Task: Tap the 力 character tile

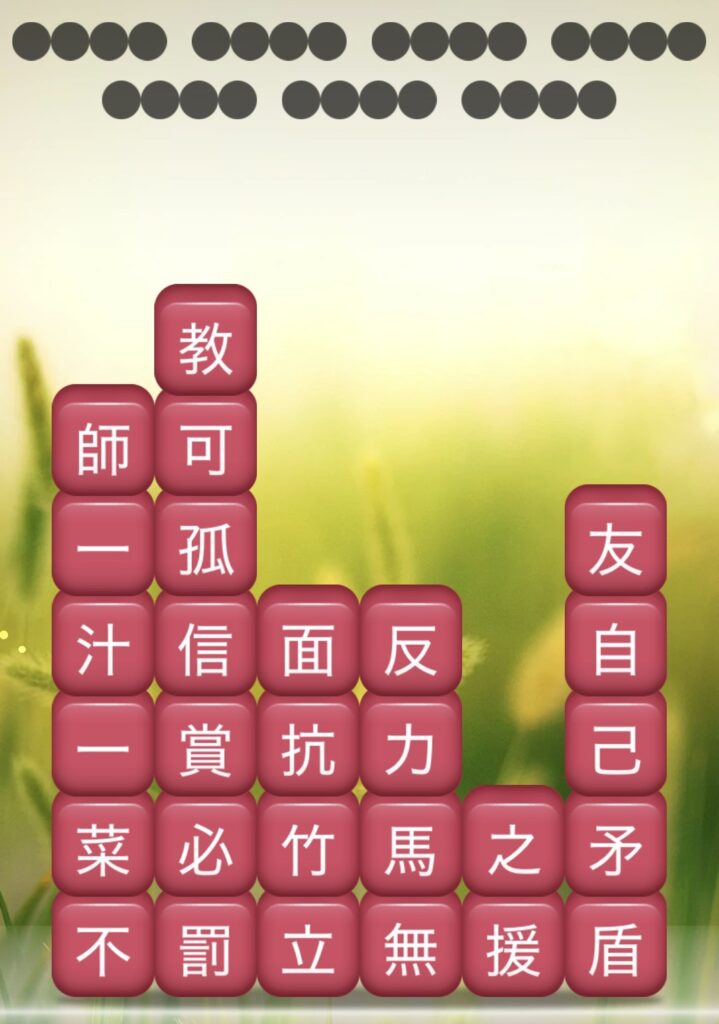Action: [x=410, y=751]
